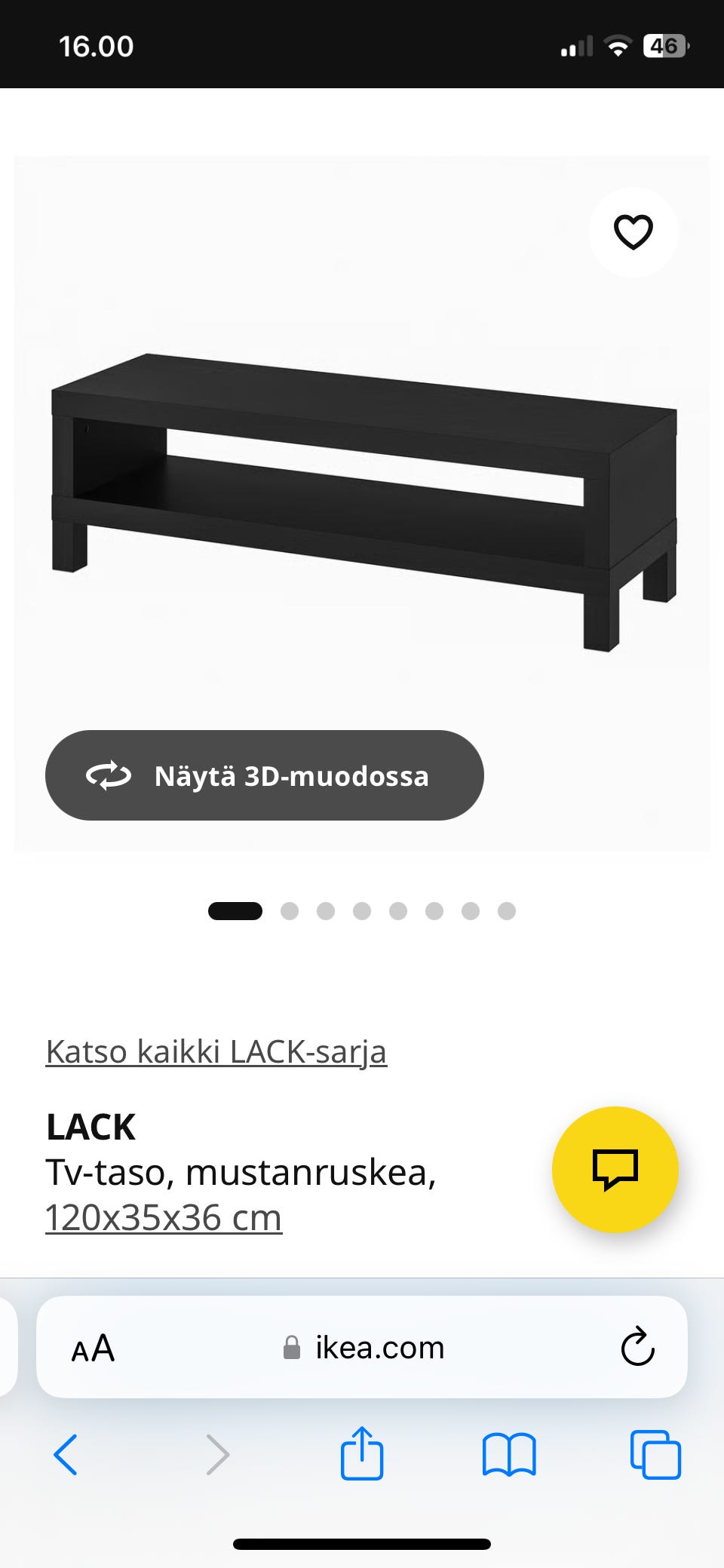Open the AA text size menu
The image size is (724, 1568).
(93, 1348)
